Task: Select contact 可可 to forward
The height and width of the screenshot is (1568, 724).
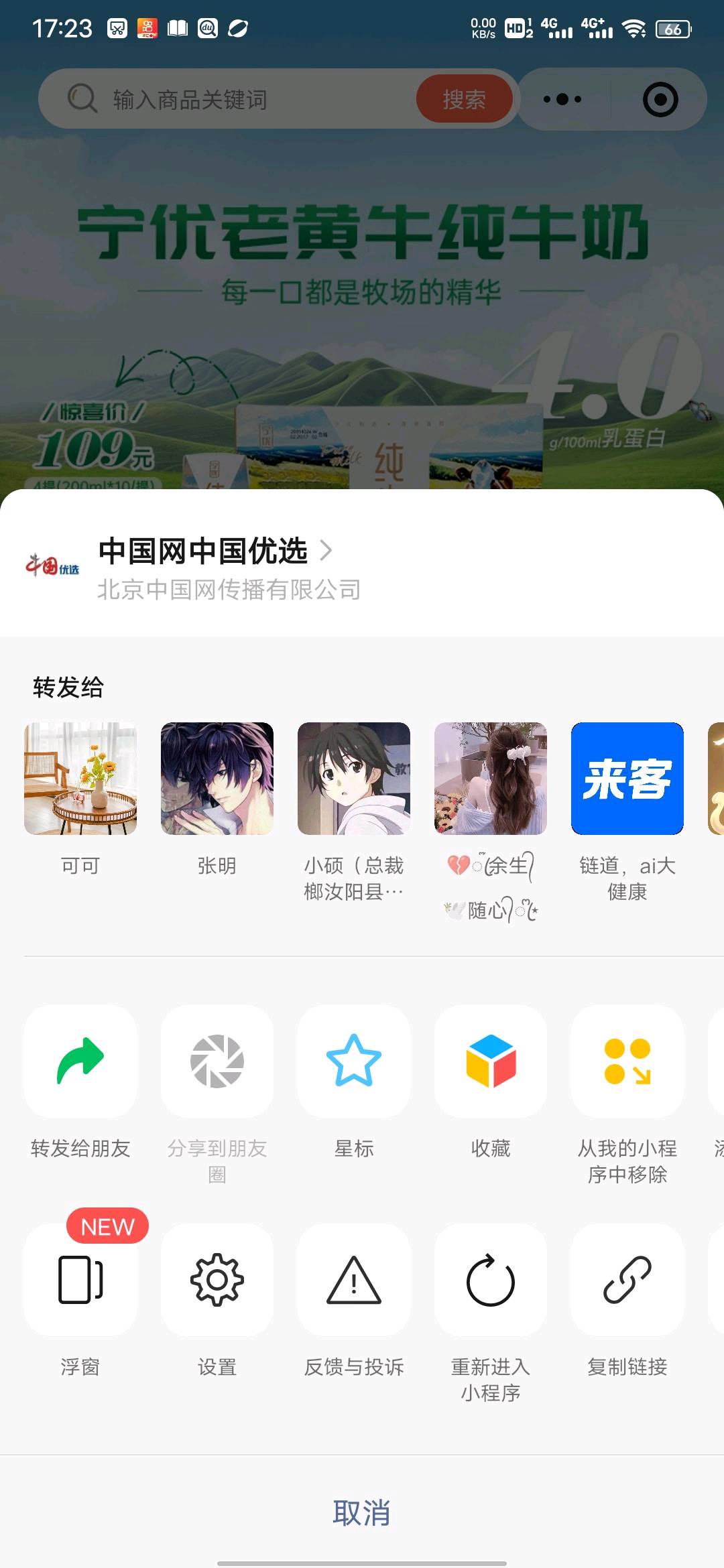Action: pos(79,778)
